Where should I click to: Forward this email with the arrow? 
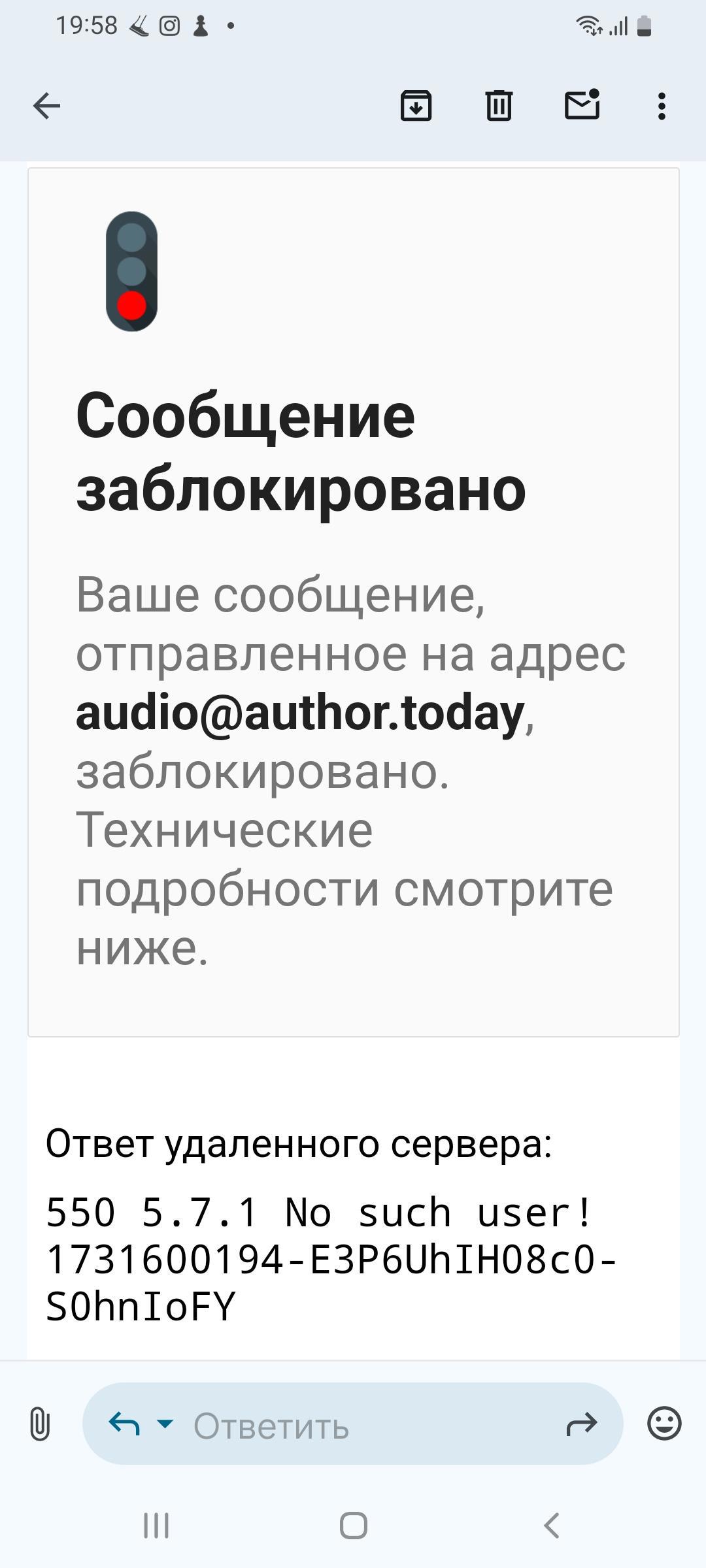pos(582,1424)
